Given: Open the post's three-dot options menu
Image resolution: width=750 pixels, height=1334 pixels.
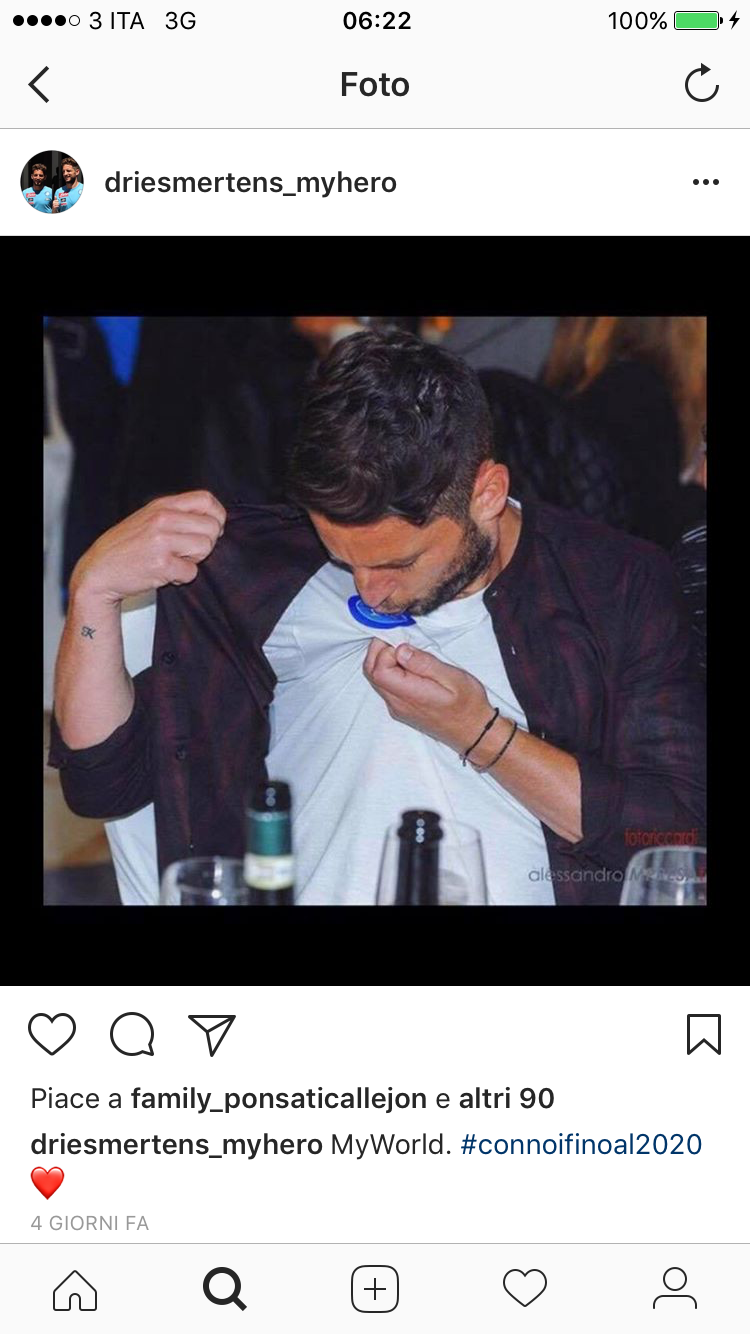Looking at the screenshot, I should coord(706,182).
